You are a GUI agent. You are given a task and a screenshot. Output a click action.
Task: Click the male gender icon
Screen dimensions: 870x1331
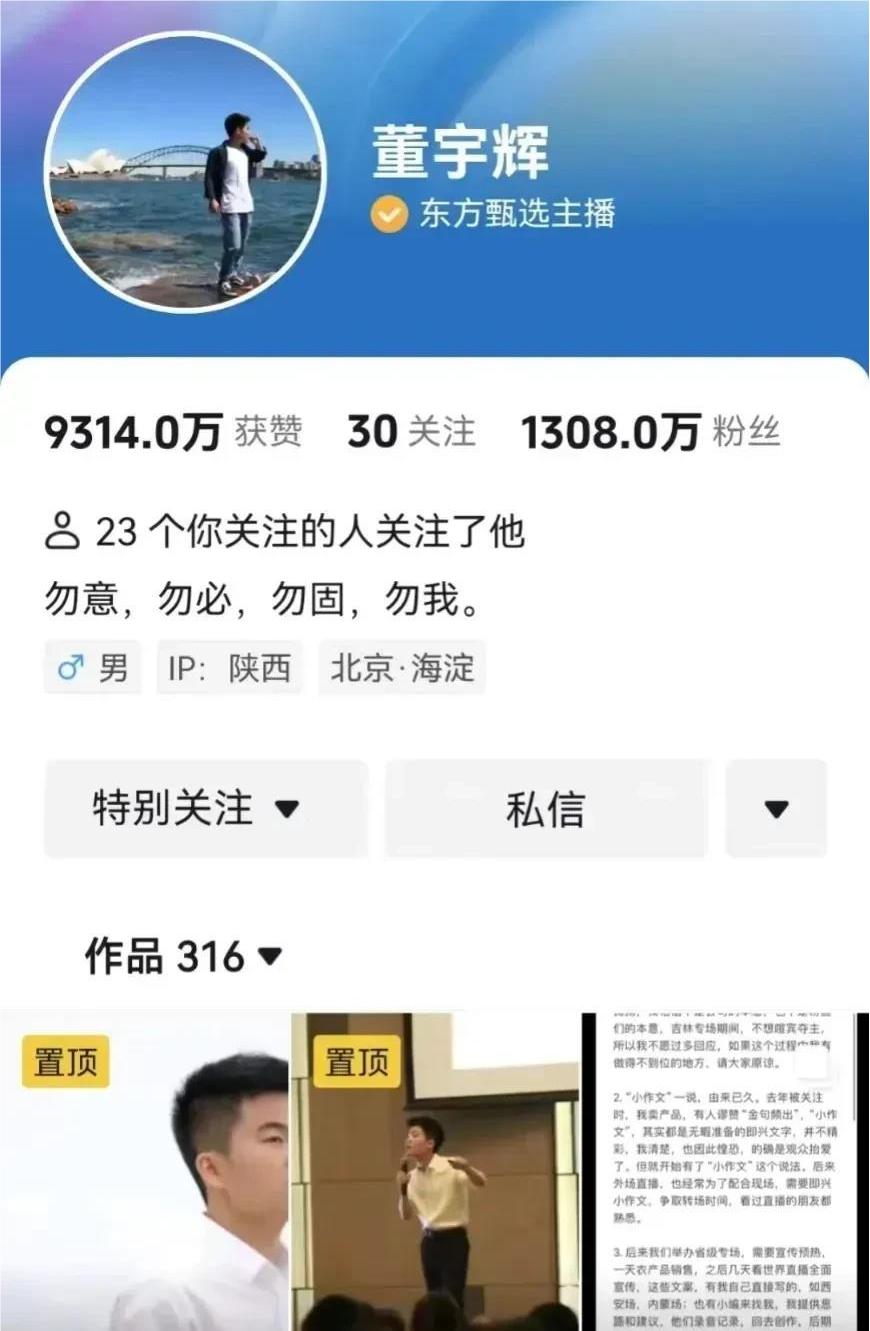(68, 667)
